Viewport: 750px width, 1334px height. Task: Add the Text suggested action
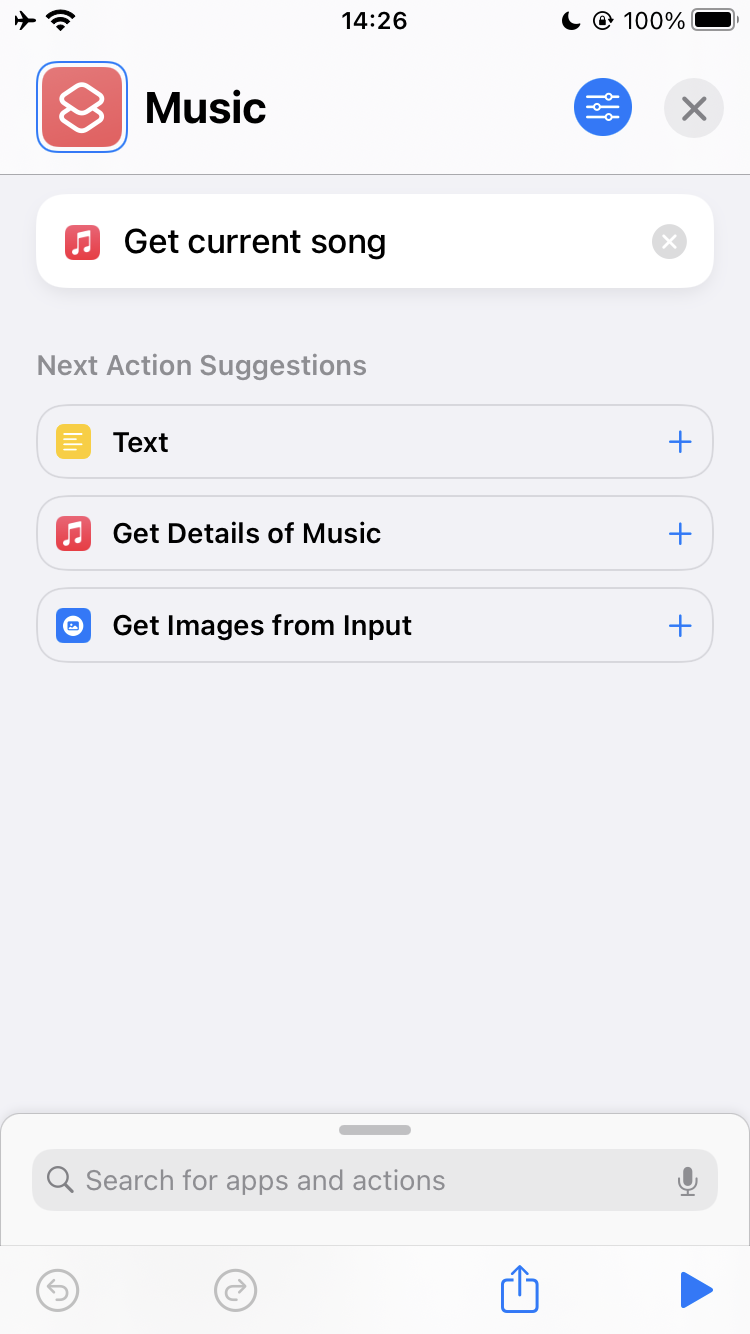click(x=680, y=442)
